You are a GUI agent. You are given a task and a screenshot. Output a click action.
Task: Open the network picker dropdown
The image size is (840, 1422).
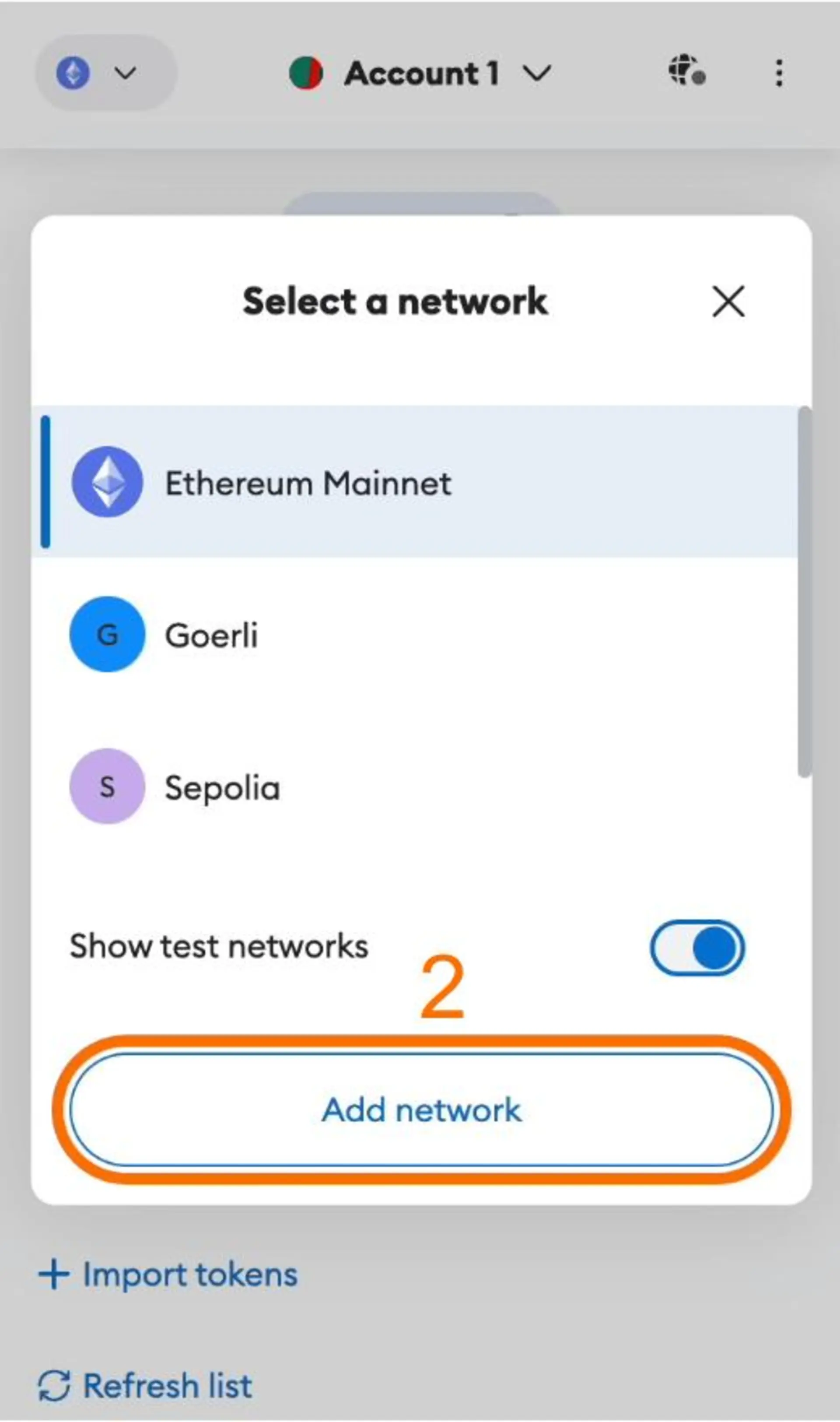106,73
